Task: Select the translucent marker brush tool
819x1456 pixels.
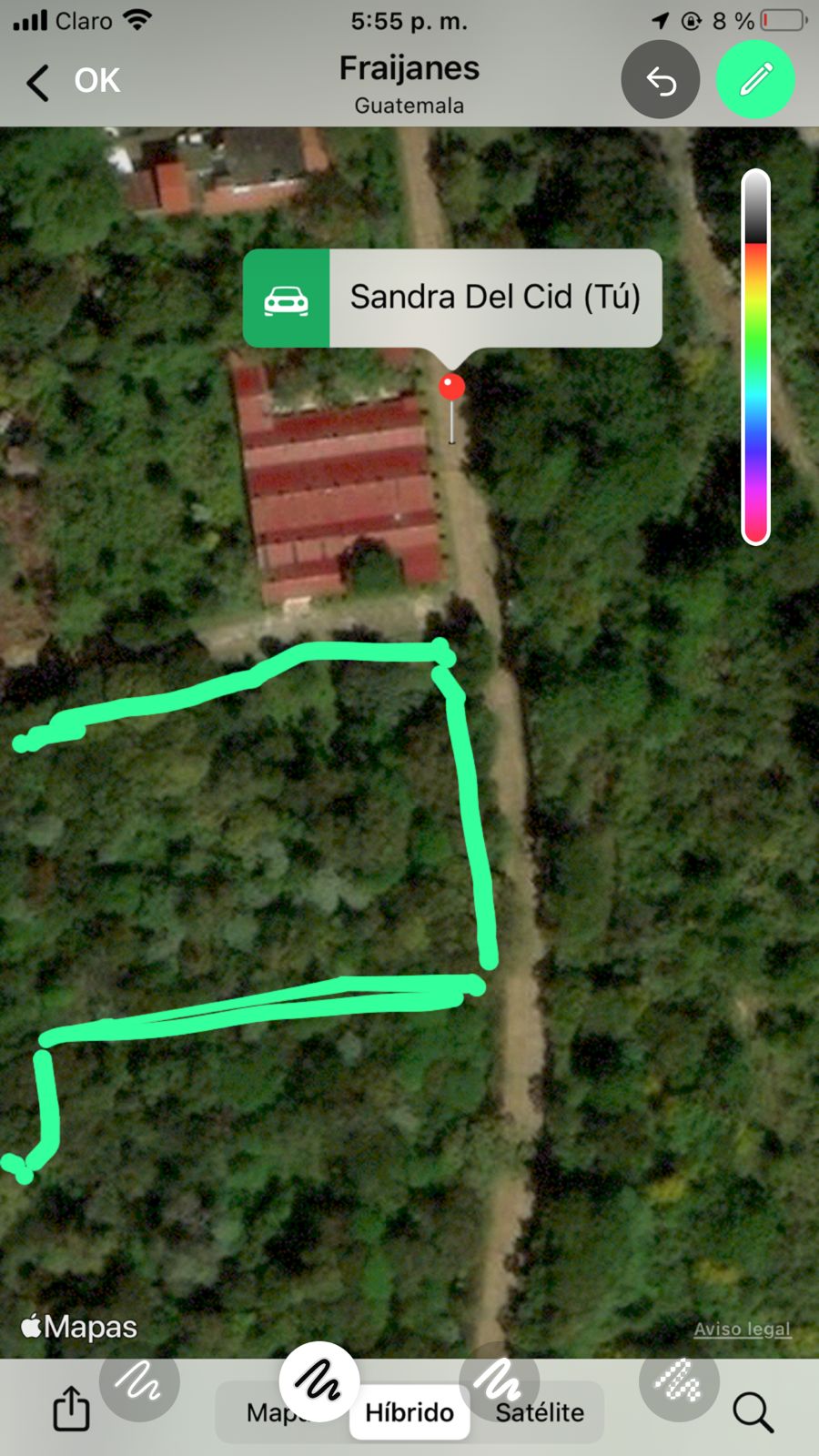Action: click(500, 1381)
